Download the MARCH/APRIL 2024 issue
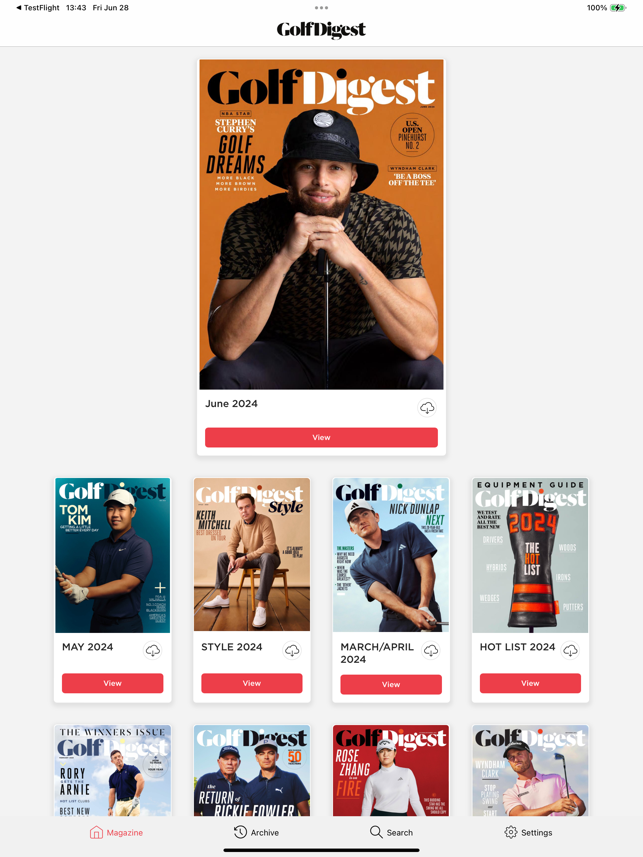This screenshot has height=857, width=643. click(431, 651)
